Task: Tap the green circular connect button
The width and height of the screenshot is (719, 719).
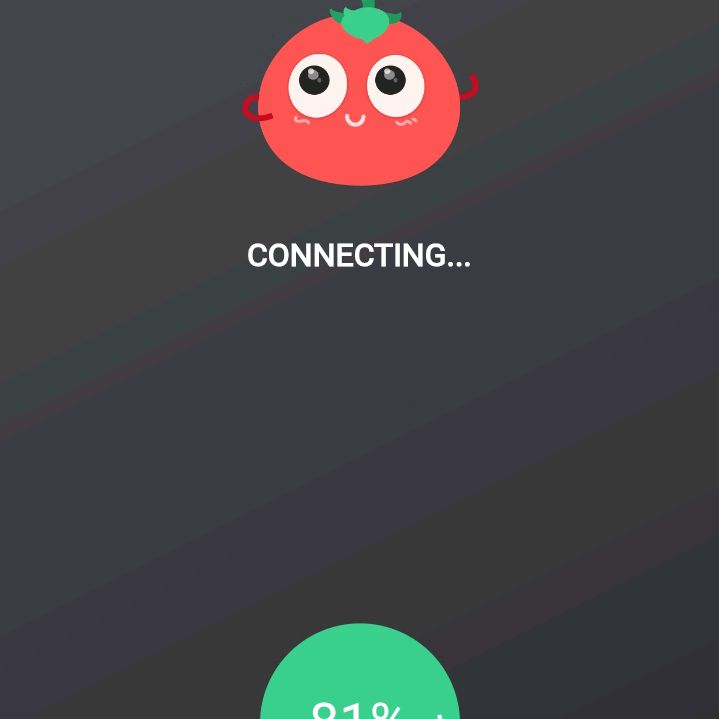Action: [x=359, y=680]
